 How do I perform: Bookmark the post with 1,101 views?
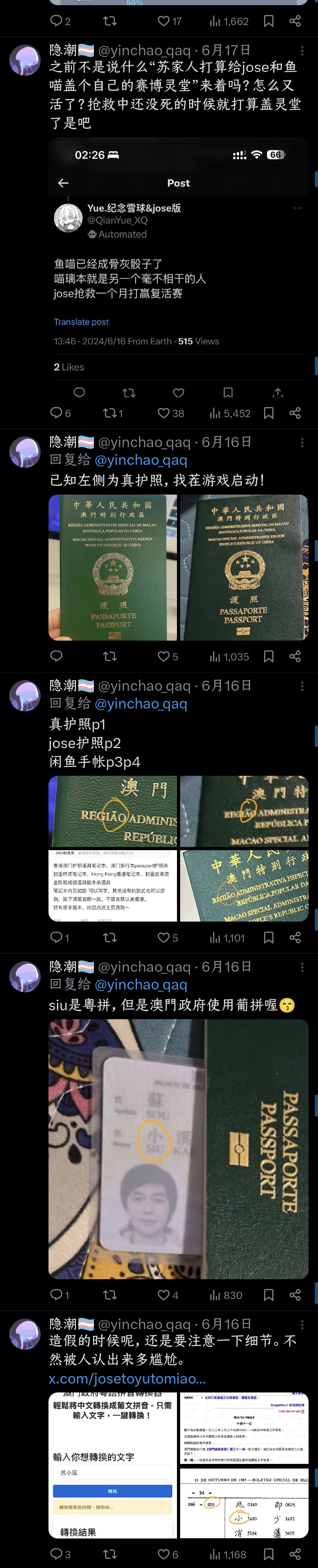(268, 938)
